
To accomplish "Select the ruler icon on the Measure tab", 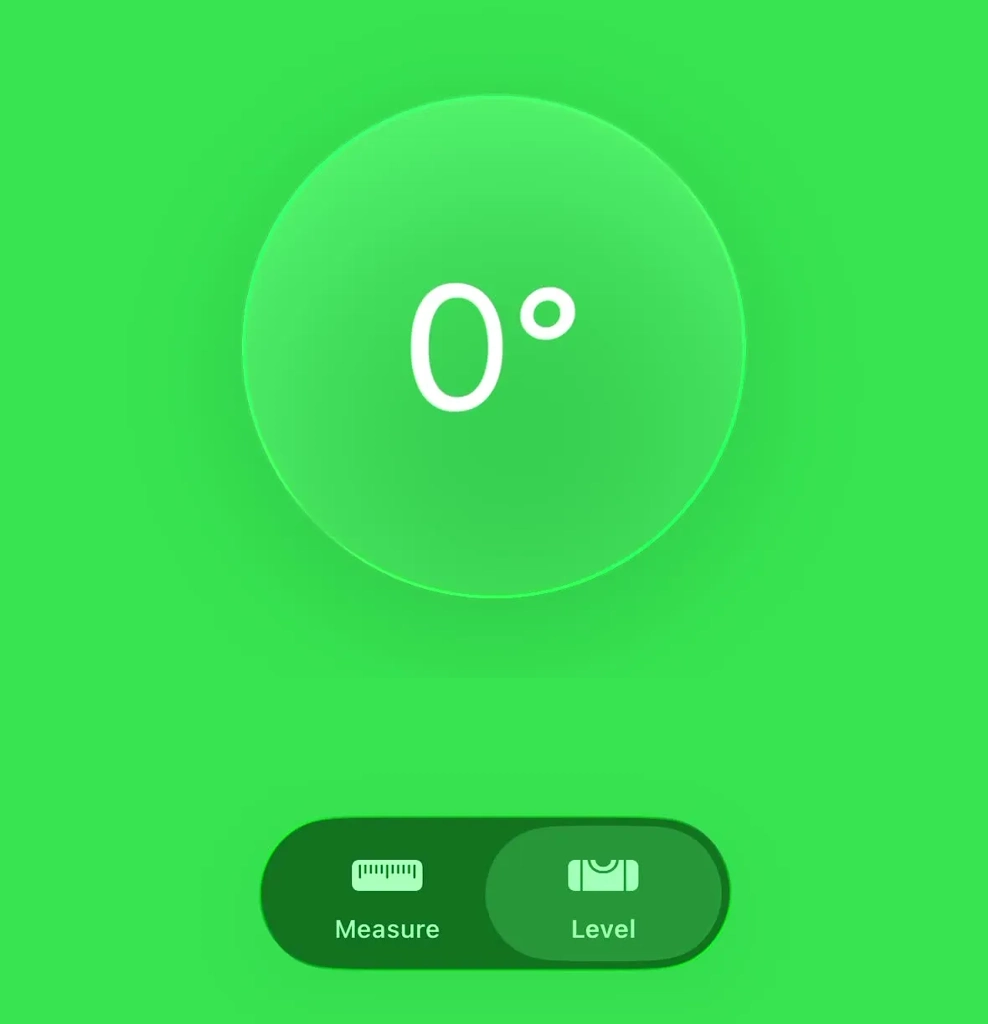I will pyautogui.click(x=387, y=873).
